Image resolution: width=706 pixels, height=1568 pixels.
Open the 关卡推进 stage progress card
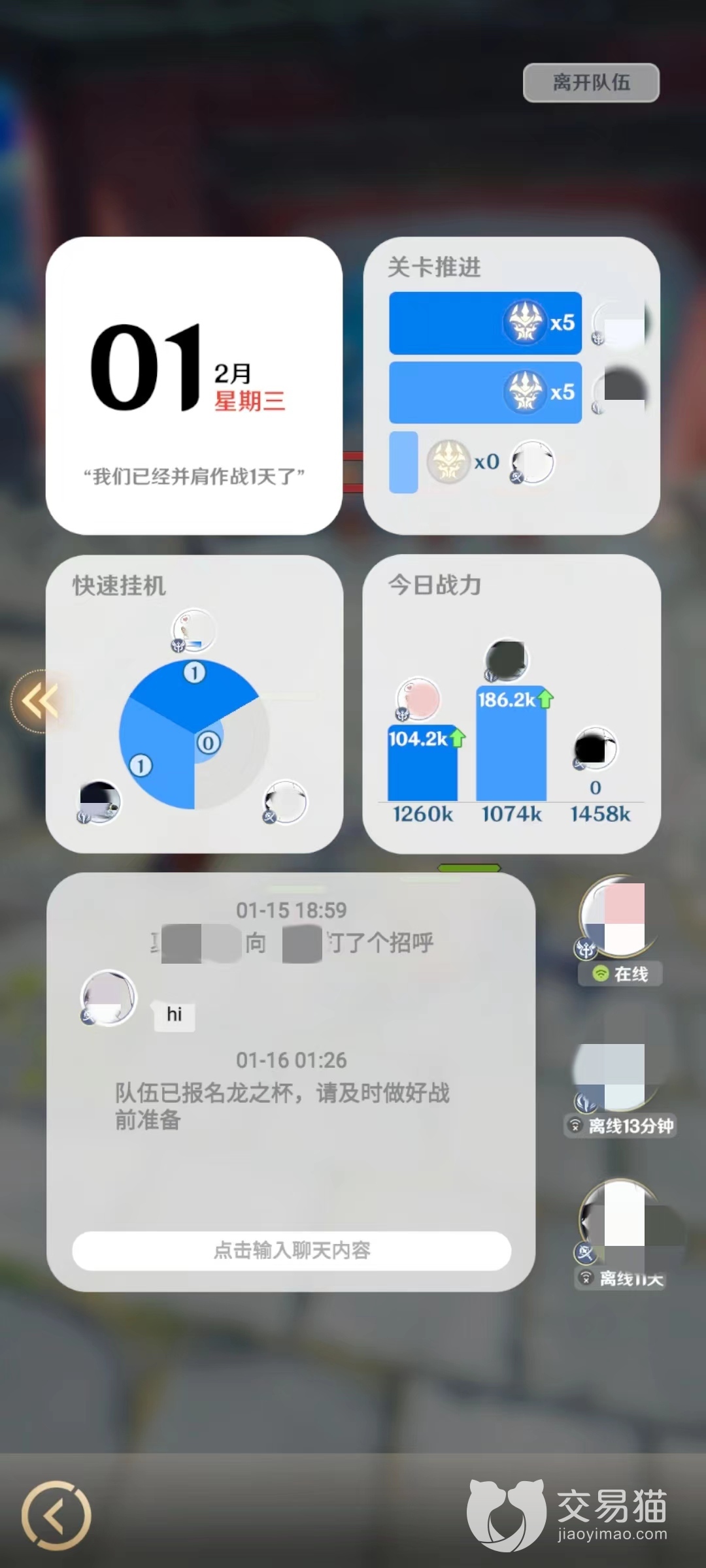point(511,385)
